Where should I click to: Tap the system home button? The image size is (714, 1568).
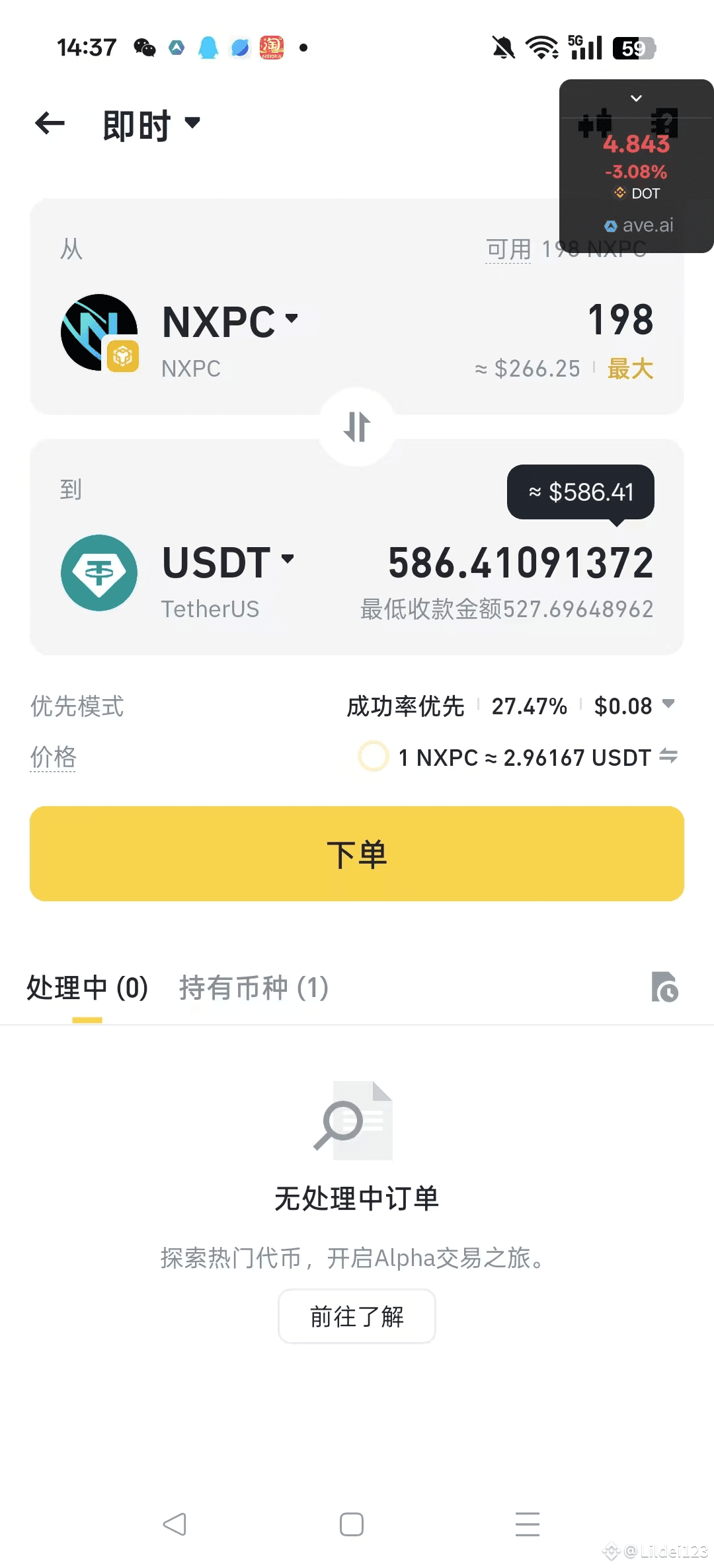pos(352,1524)
